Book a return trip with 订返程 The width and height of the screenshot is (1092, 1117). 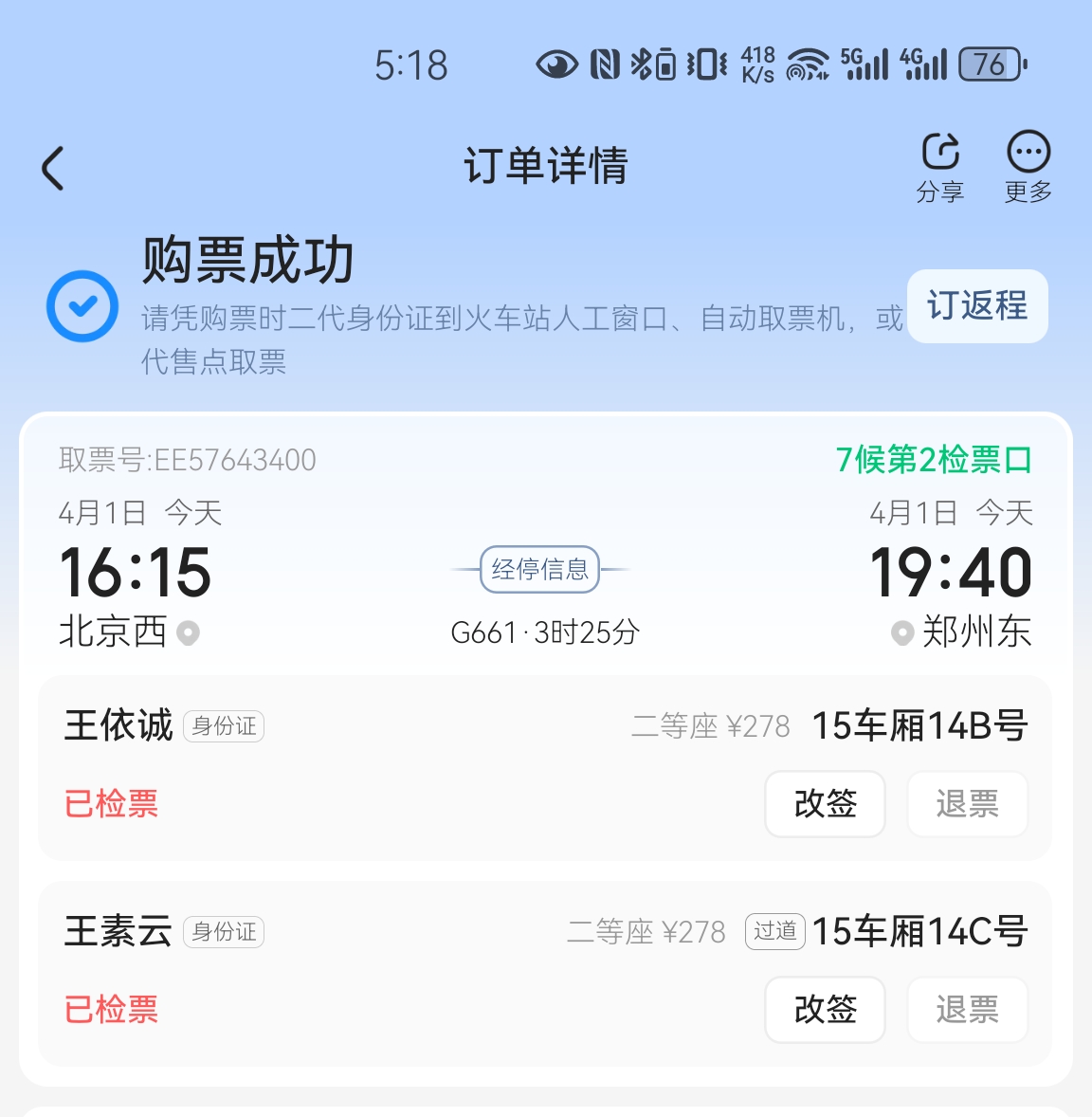tap(977, 305)
